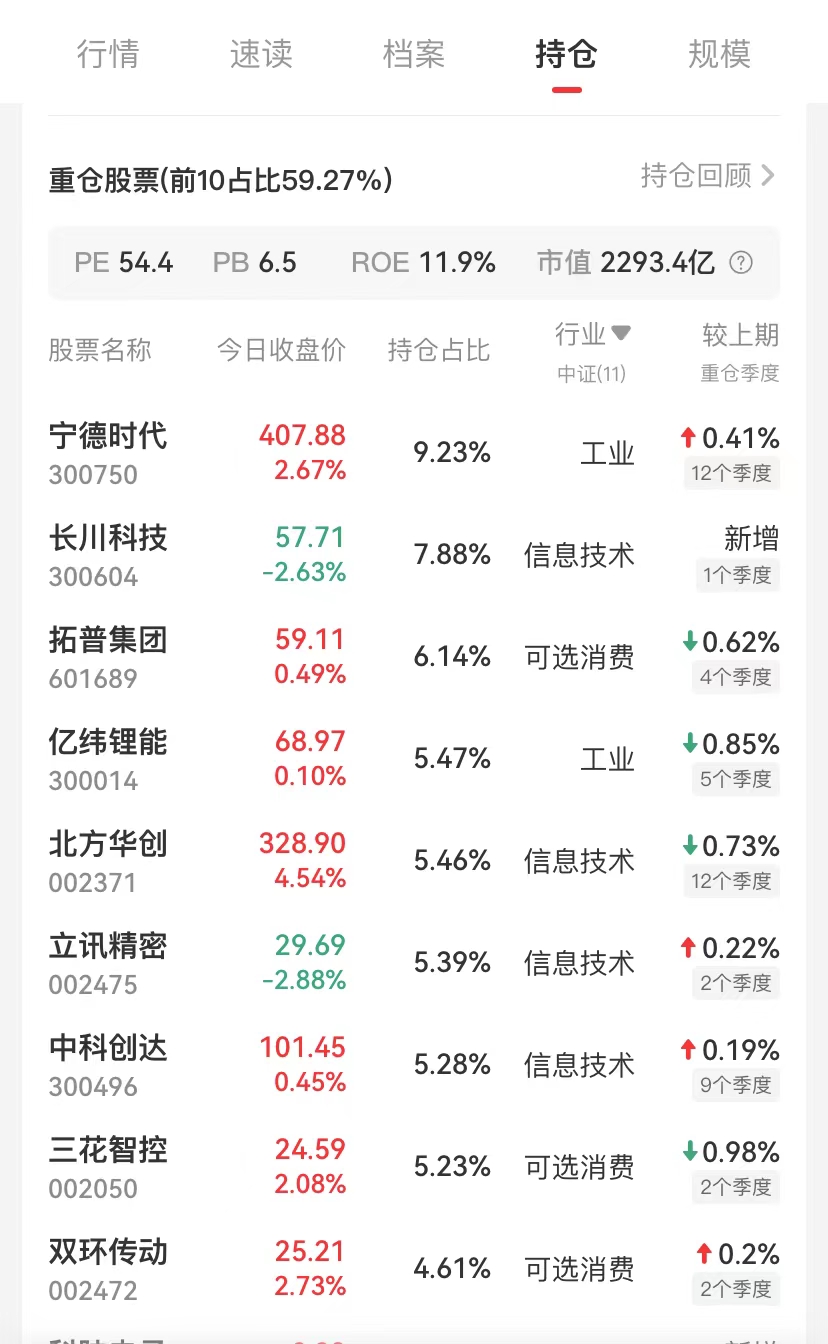
Task: Click the up arrow beside 立讯精密 change
Action: [691, 948]
